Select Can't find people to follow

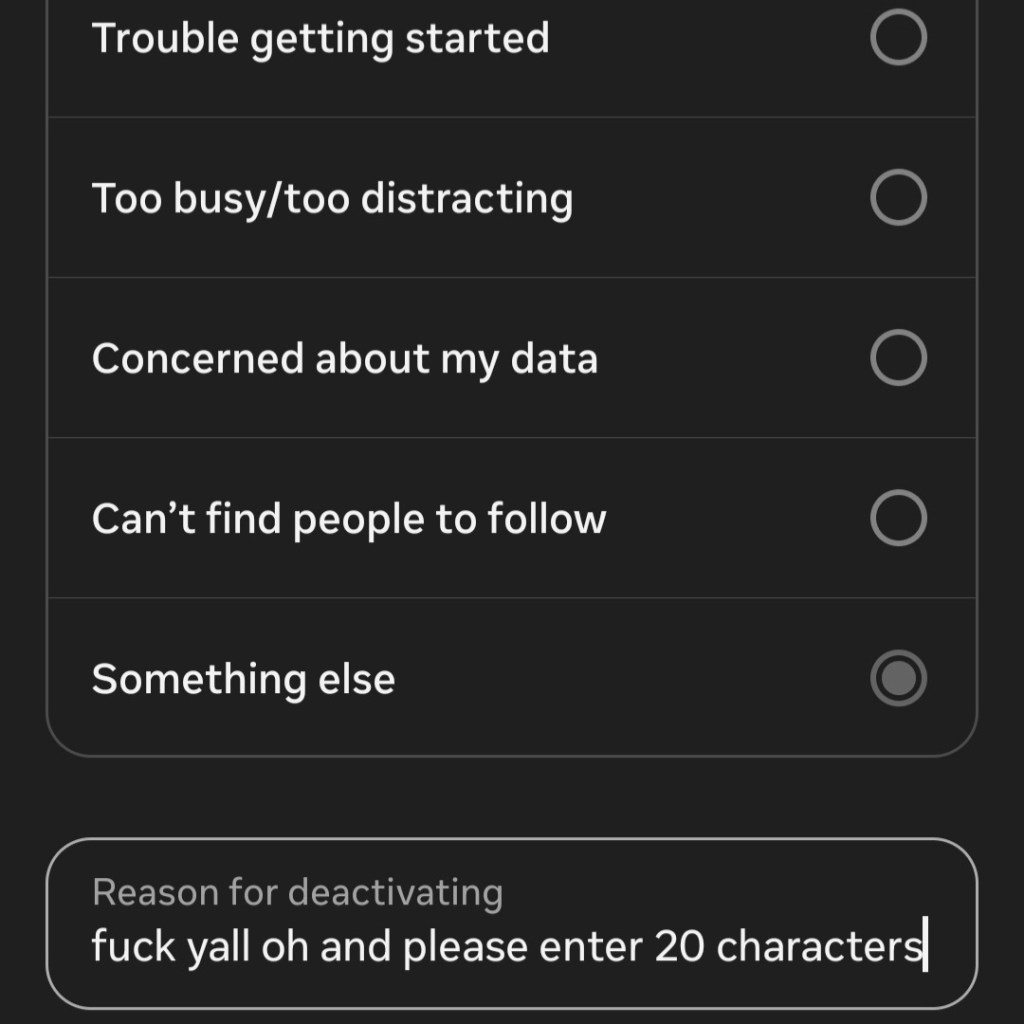click(512, 517)
